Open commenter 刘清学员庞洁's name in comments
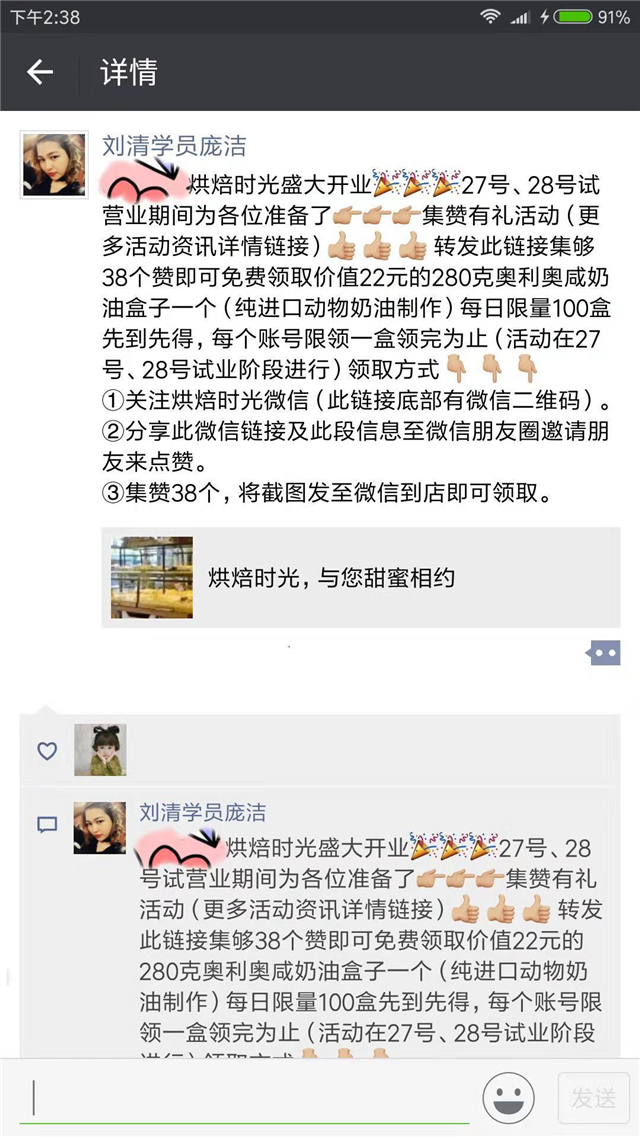Viewport: 640px width, 1137px height. pos(203,812)
